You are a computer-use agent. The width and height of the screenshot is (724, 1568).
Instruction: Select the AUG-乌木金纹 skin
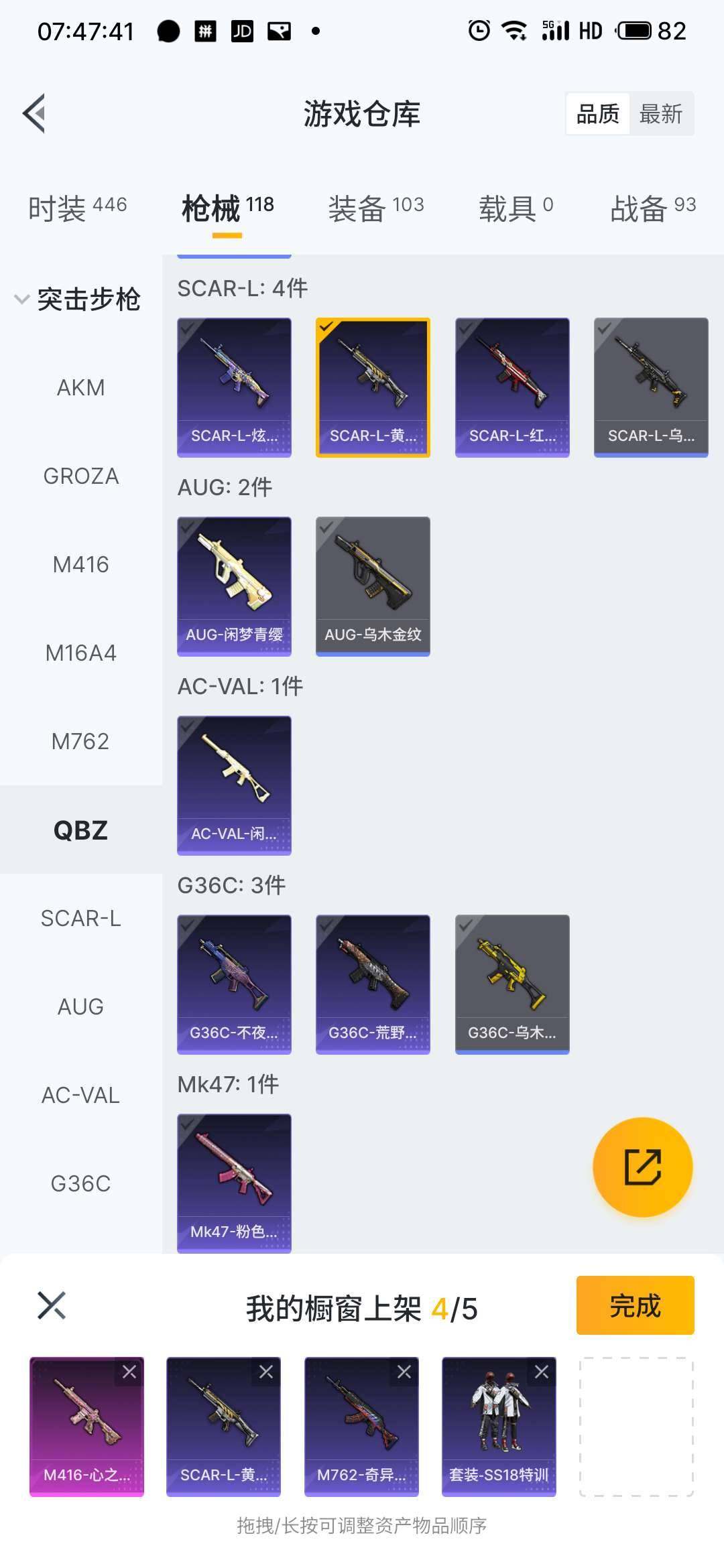click(x=373, y=586)
